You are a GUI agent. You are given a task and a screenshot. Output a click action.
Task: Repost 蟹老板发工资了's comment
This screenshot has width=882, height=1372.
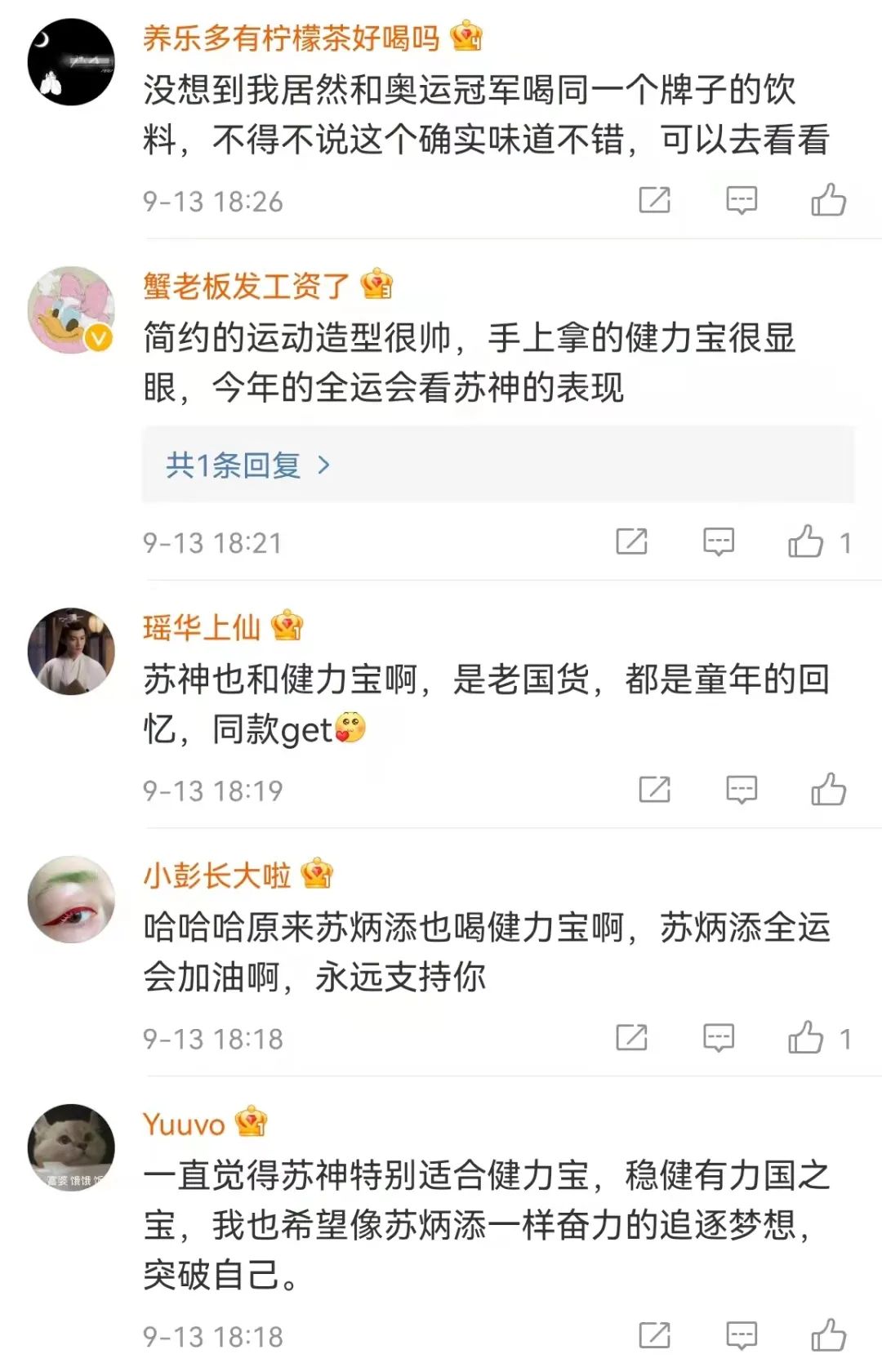coord(631,541)
